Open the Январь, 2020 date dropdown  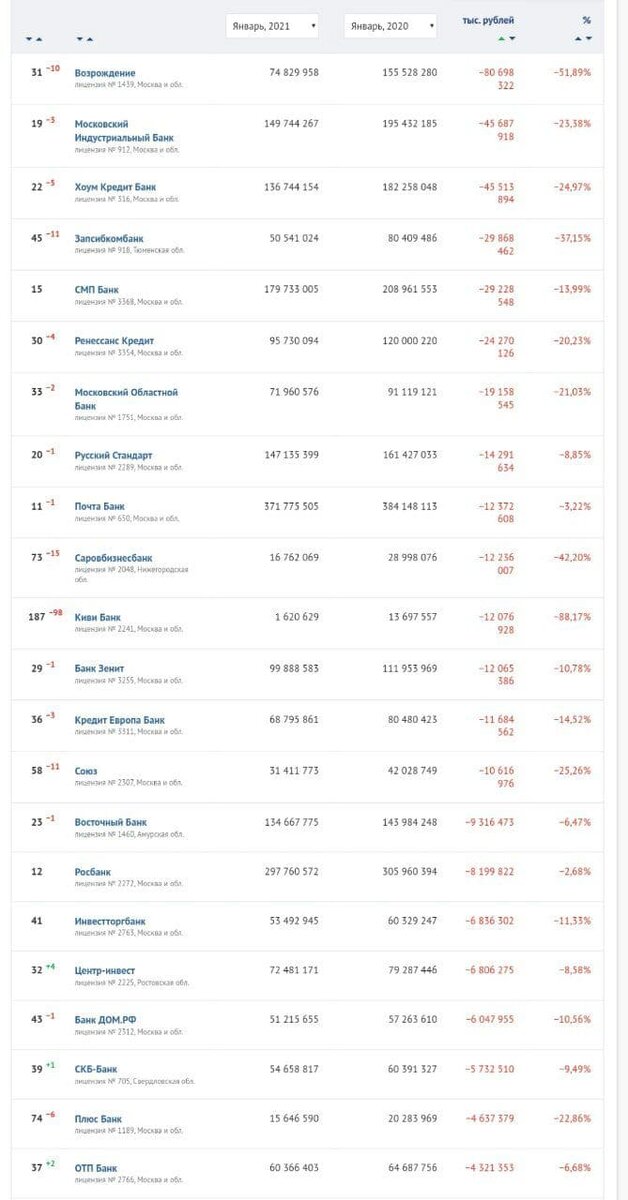390,26
